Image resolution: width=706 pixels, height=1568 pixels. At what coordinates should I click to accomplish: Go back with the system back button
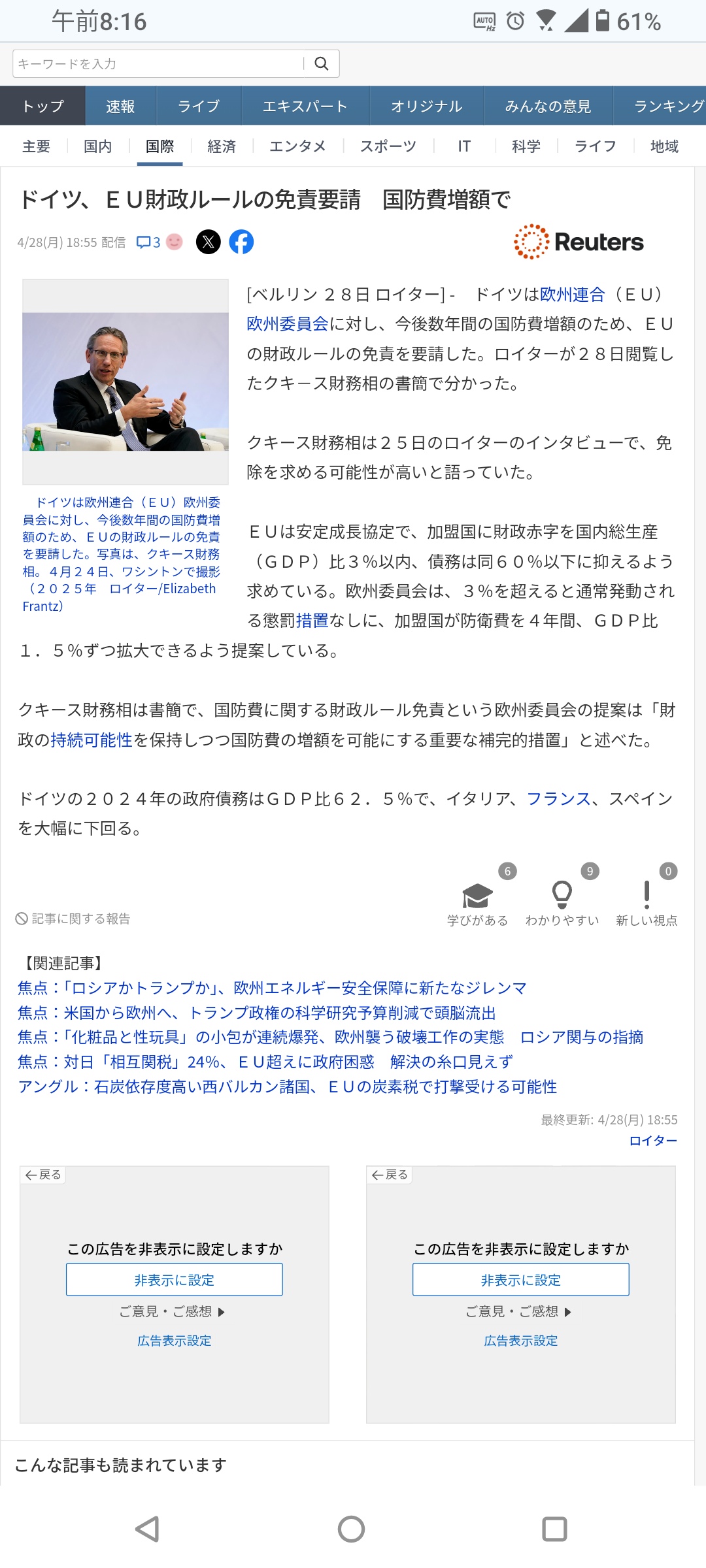[148, 1529]
